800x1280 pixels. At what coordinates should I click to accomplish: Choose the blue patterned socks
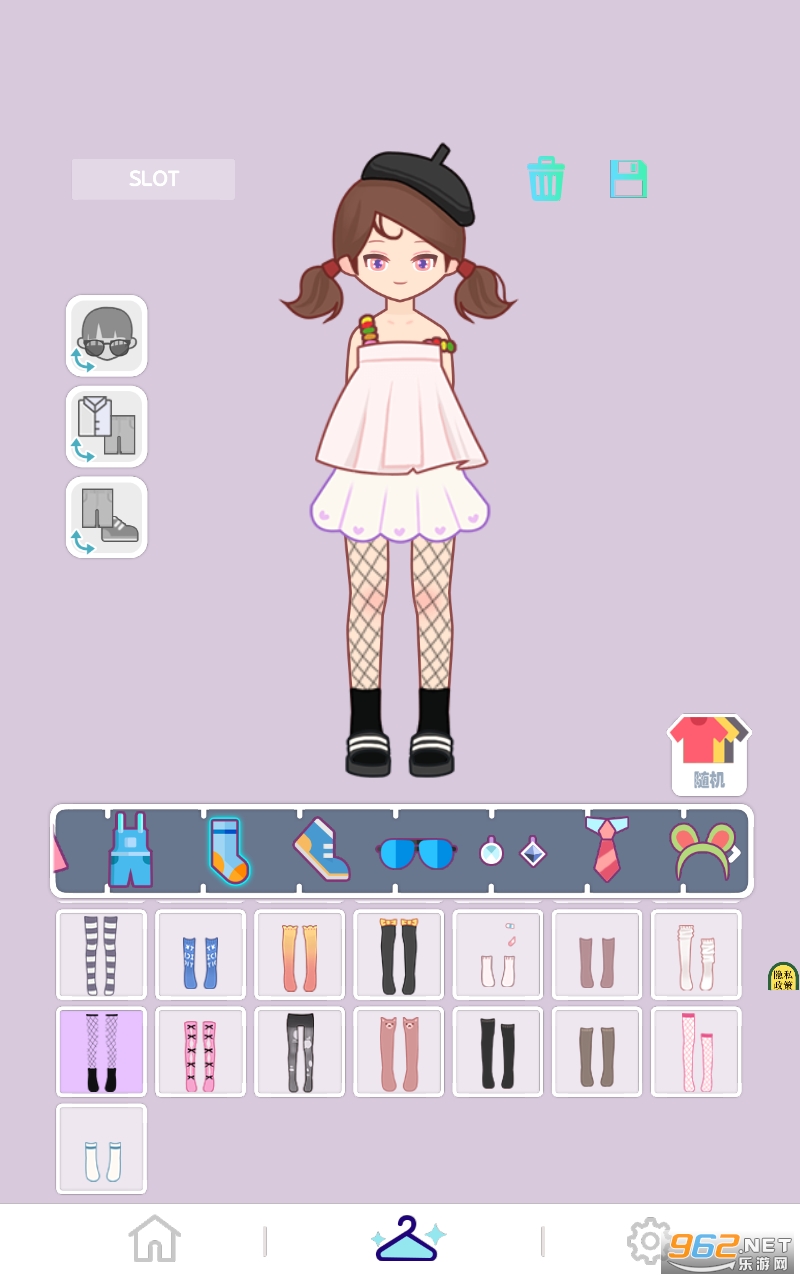pos(200,955)
